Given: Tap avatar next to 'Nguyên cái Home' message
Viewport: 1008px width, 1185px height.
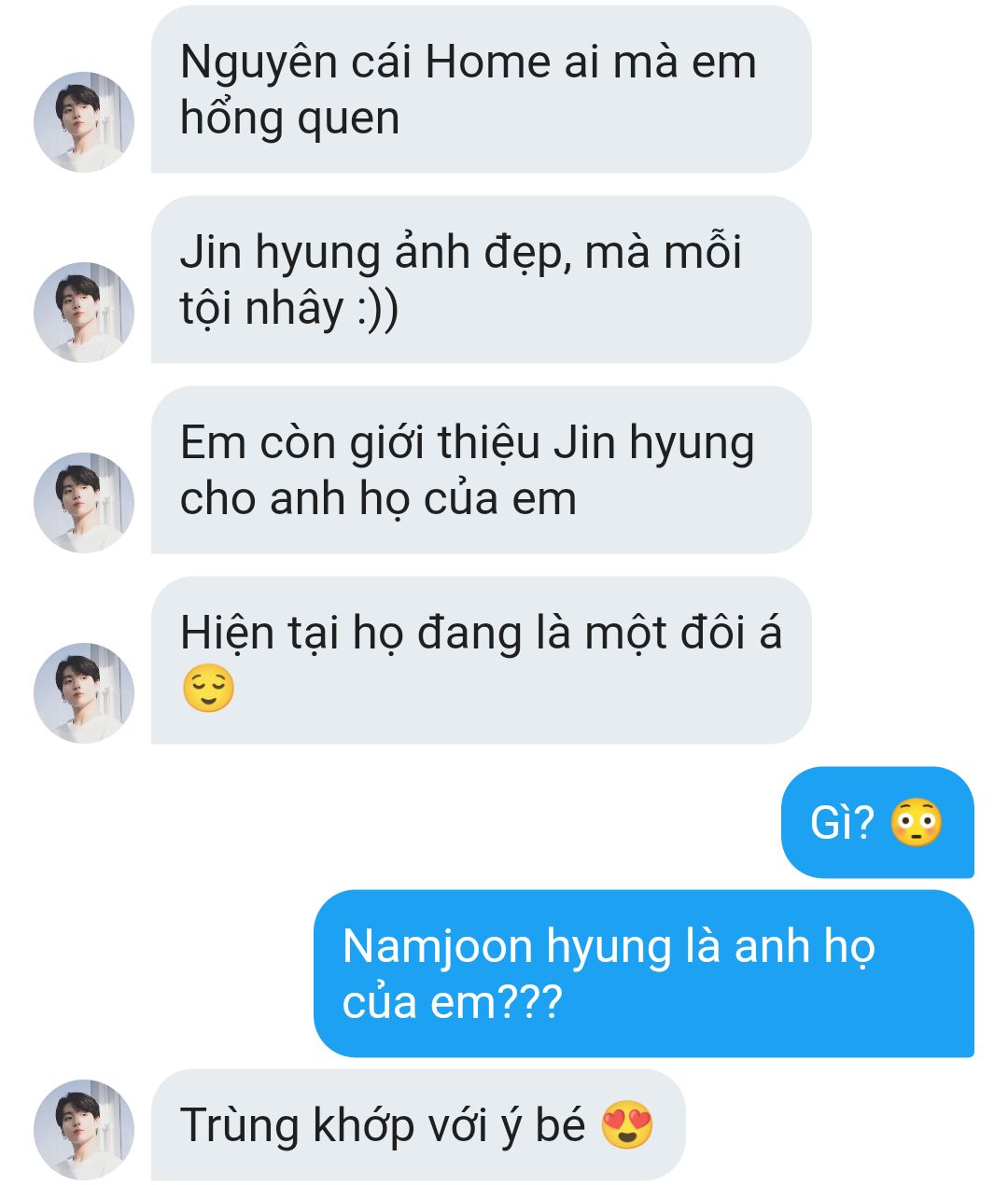Looking at the screenshot, I should pyautogui.click(x=84, y=122).
